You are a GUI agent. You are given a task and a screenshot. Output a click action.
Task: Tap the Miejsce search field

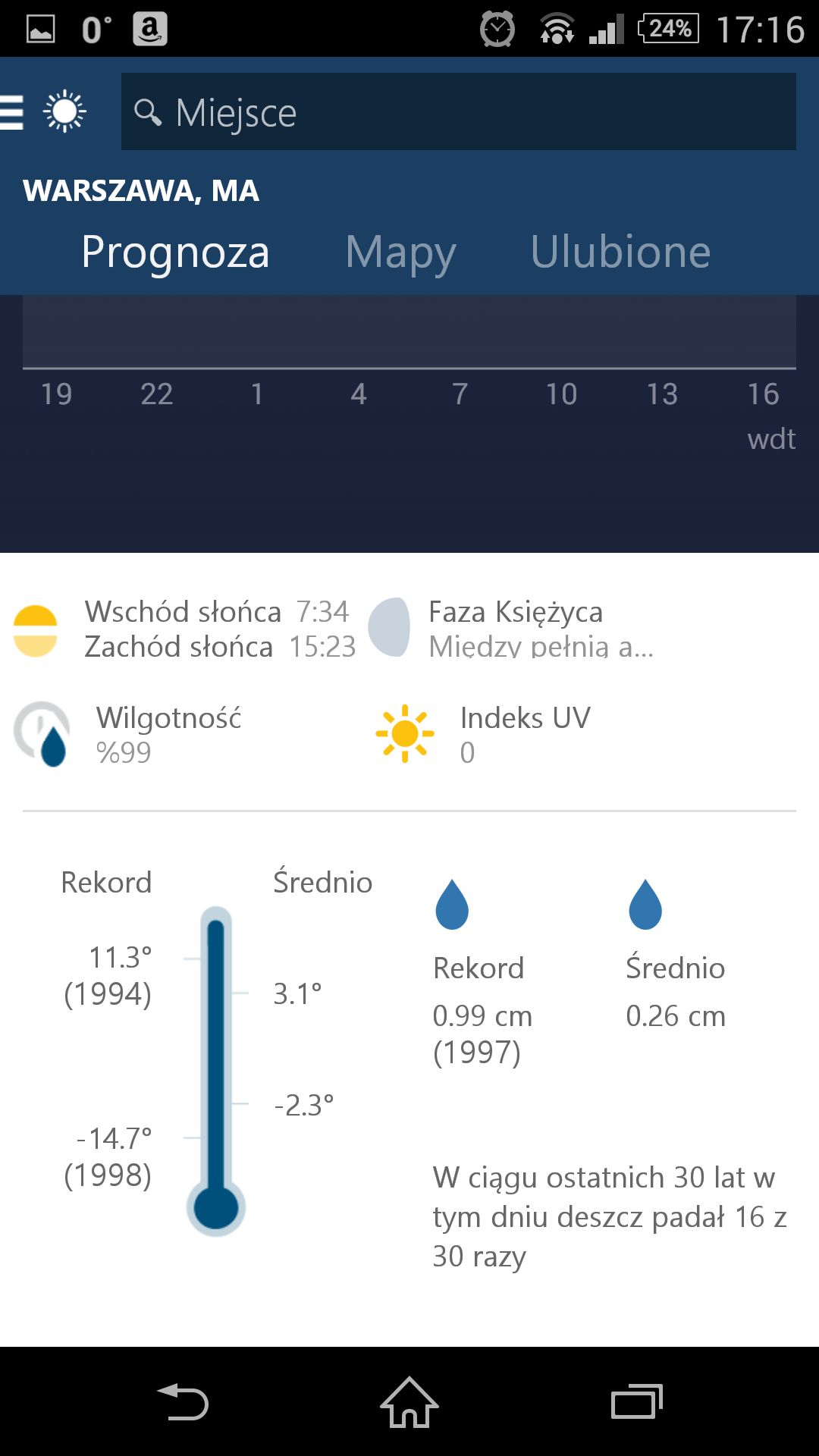click(458, 111)
